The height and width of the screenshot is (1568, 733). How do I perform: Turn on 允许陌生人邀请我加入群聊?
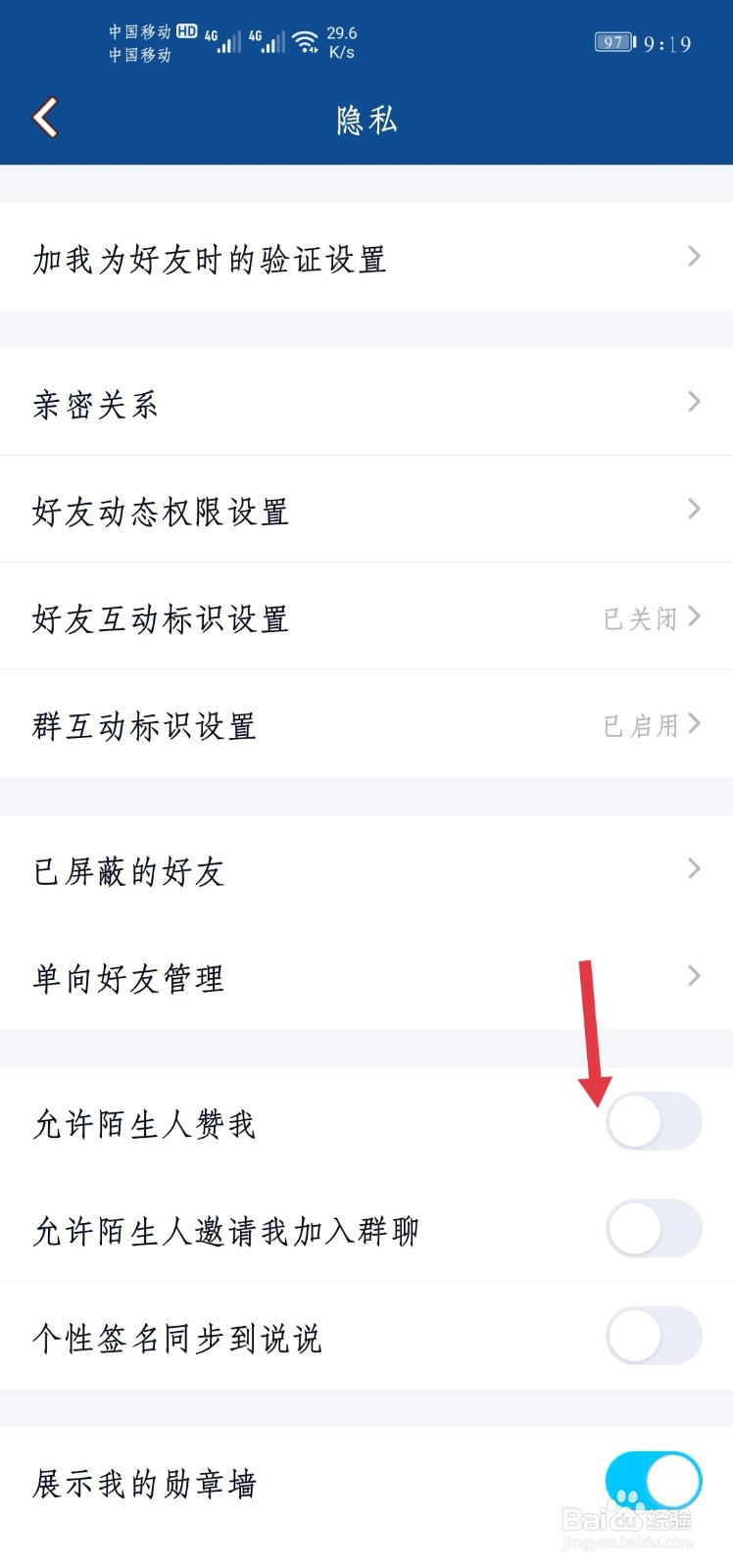click(x=654, y=1228)
